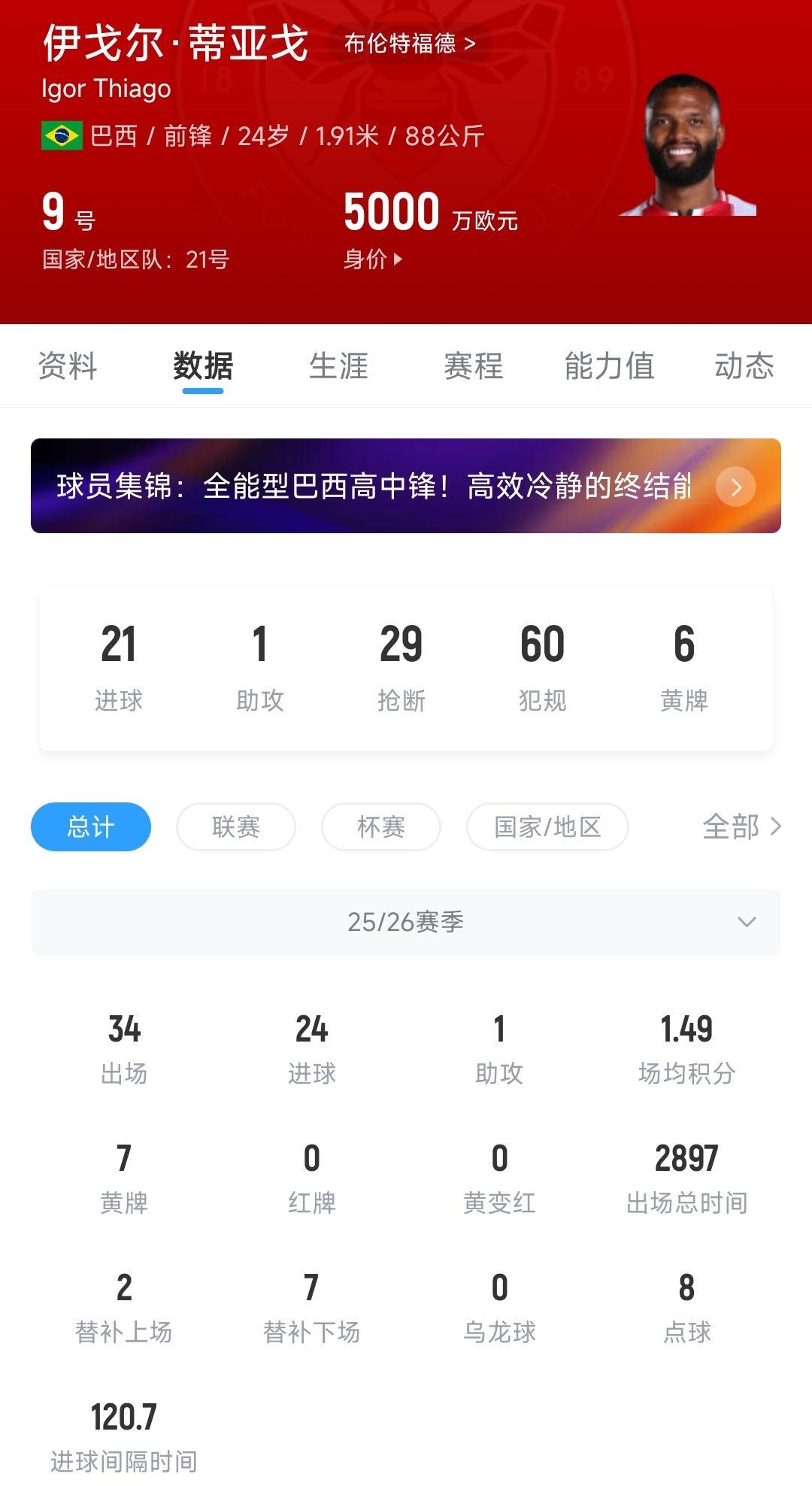Open 全部 to see all stats
Viewport: 812px width, 1486px height.
coord(741,826)
